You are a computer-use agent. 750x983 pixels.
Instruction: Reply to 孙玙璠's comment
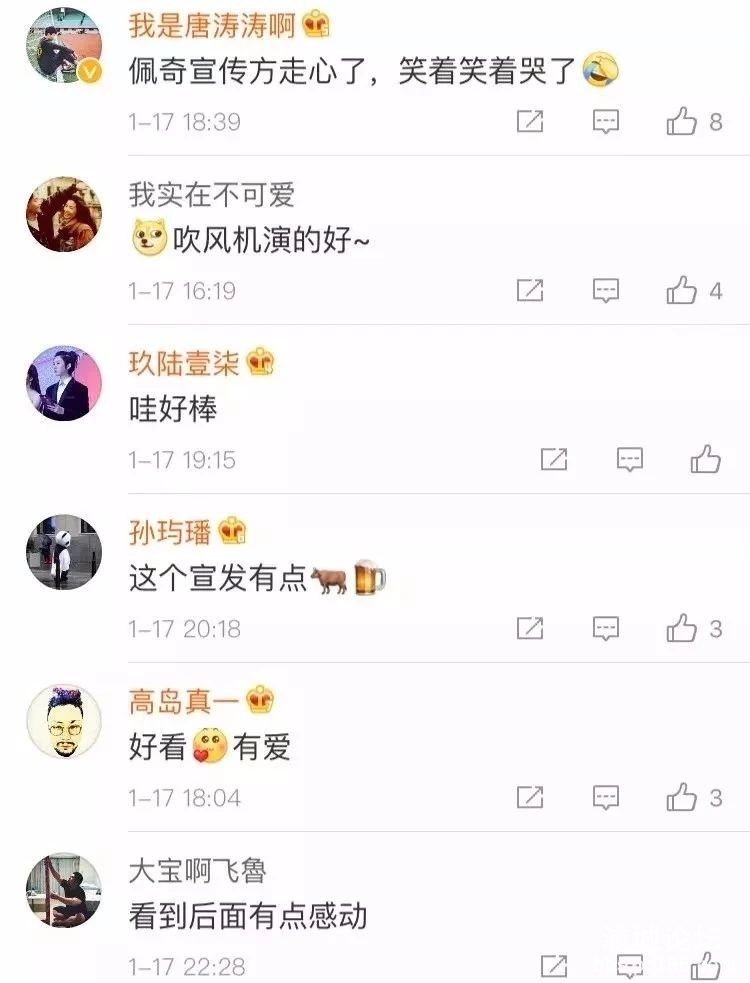click(x=606, y=629)
